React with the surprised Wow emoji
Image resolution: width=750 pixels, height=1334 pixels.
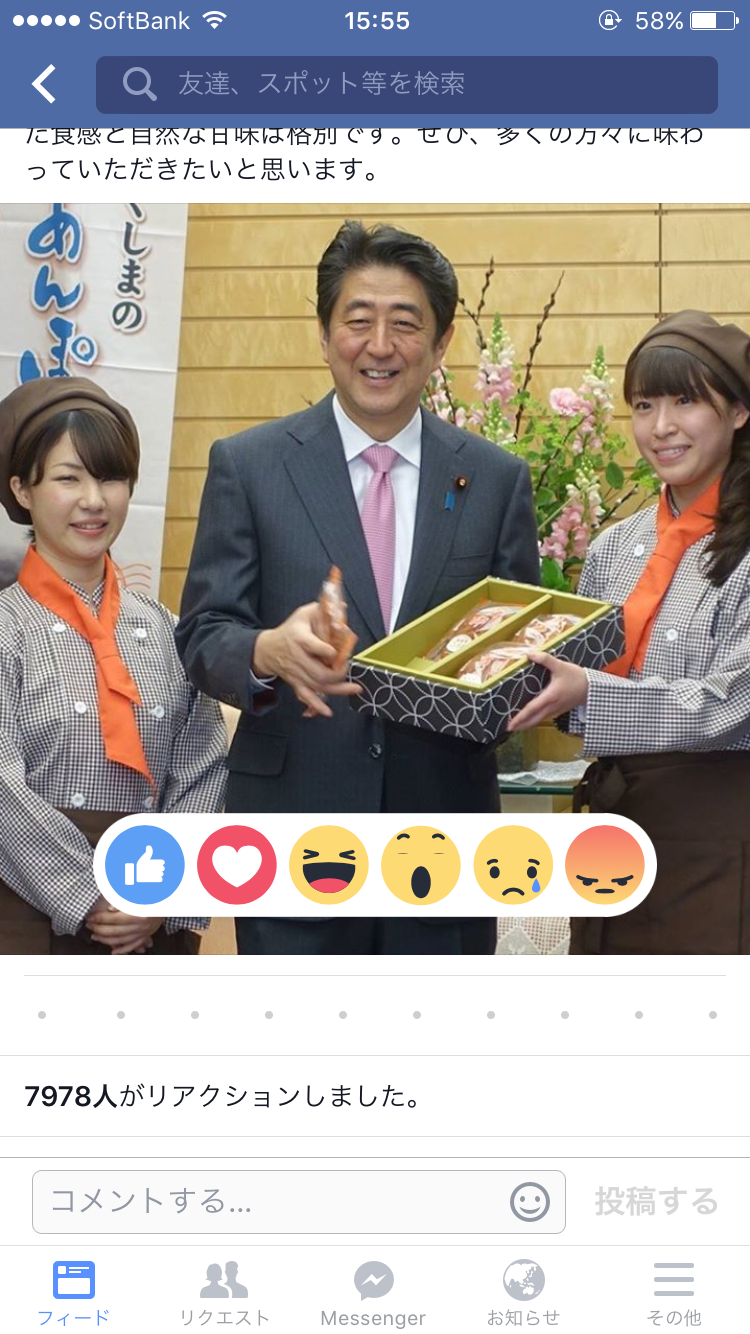(421, 865)
